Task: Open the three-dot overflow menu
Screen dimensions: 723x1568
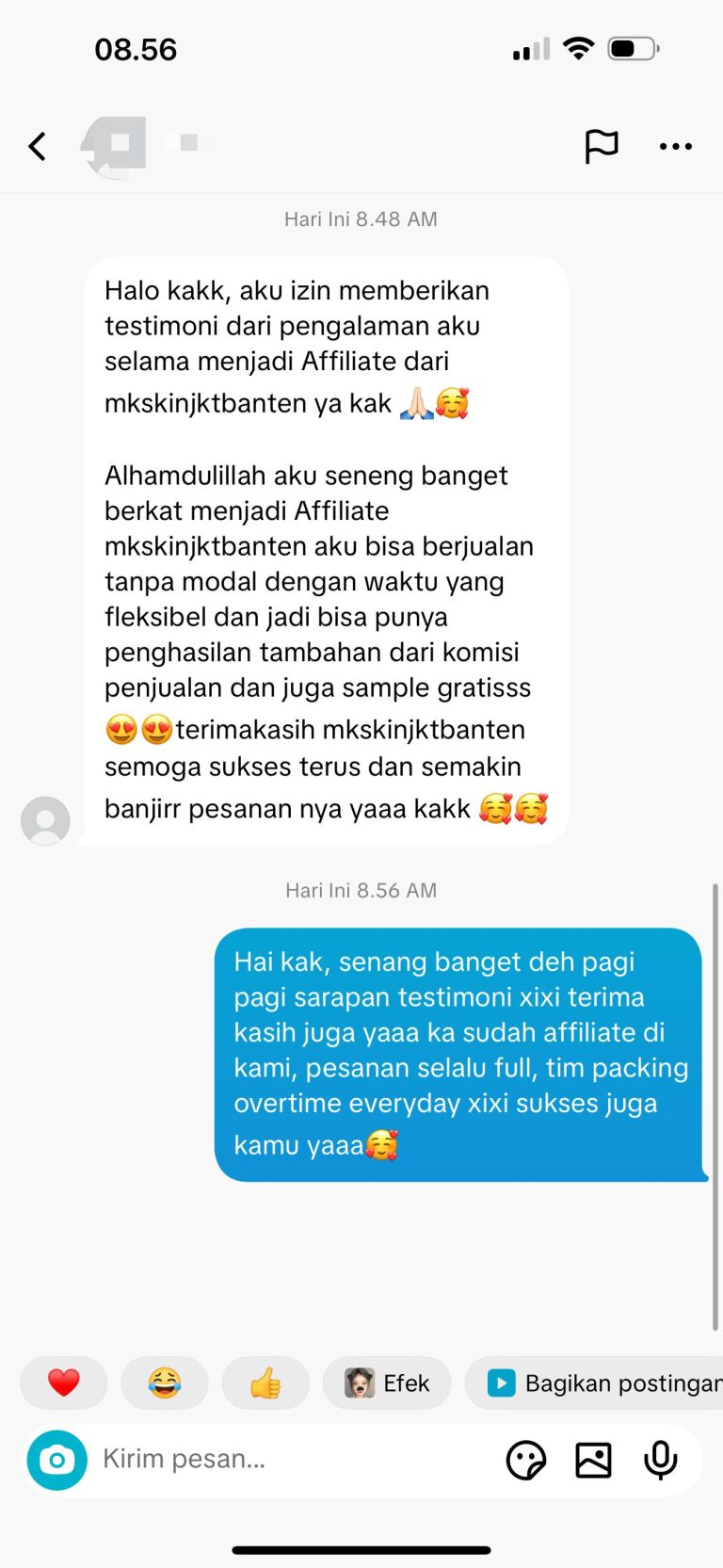Action: (x=676, y=146)
